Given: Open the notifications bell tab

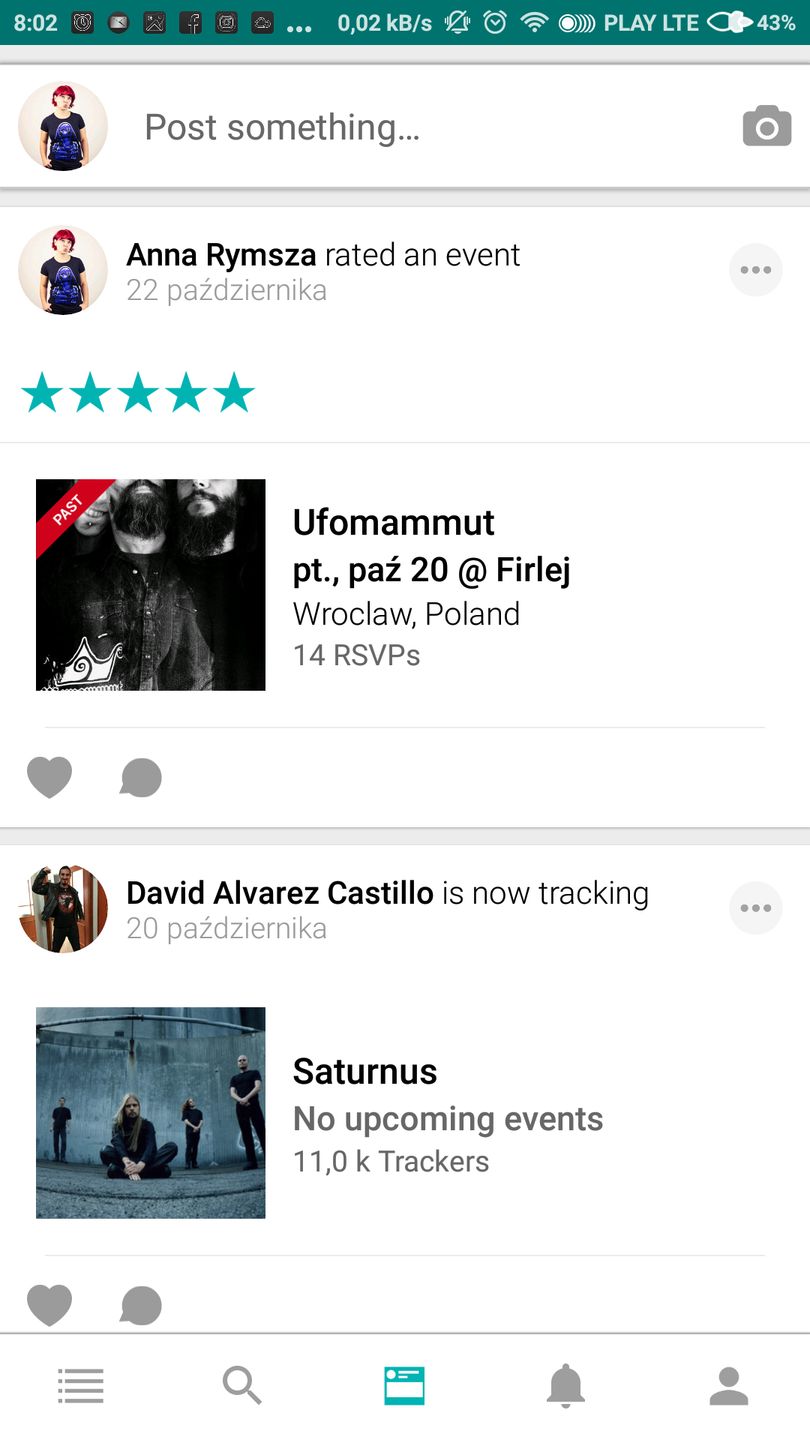Looking at the screenshot, I should (566, 1387).
